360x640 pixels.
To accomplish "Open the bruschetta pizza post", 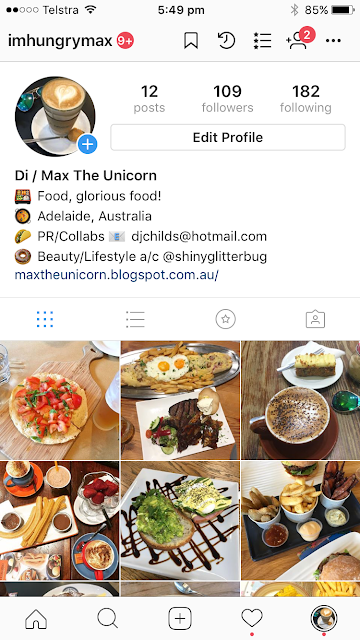I will (60, 400).
